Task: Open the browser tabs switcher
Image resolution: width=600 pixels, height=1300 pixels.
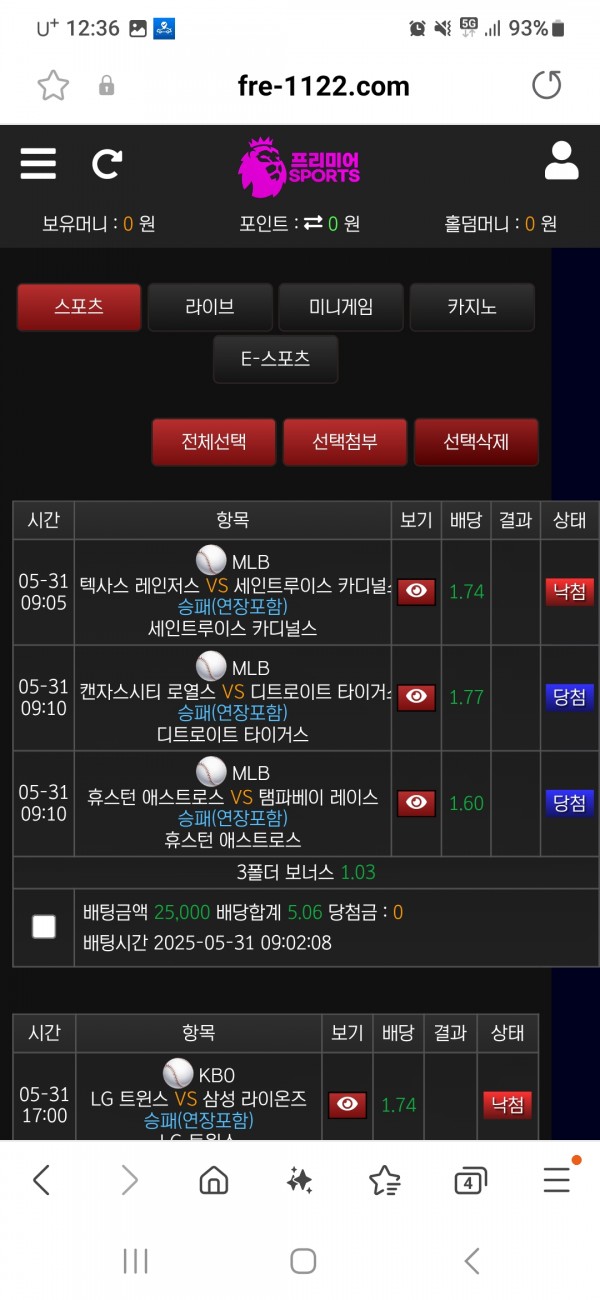Action: (x=470, y=1181)
